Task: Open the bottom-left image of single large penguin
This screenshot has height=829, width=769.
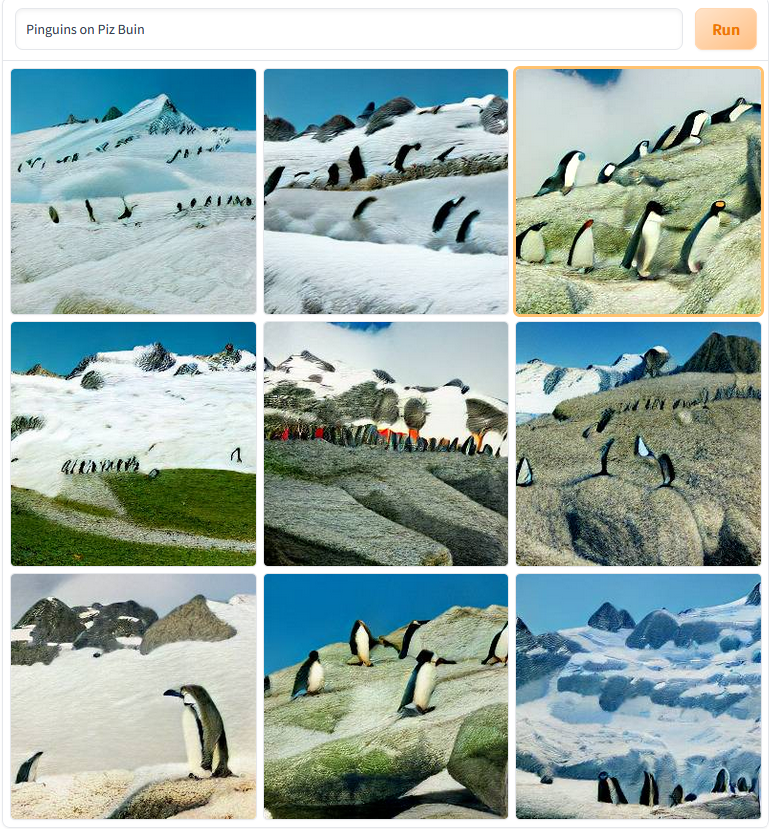Action: pos(133,696)
